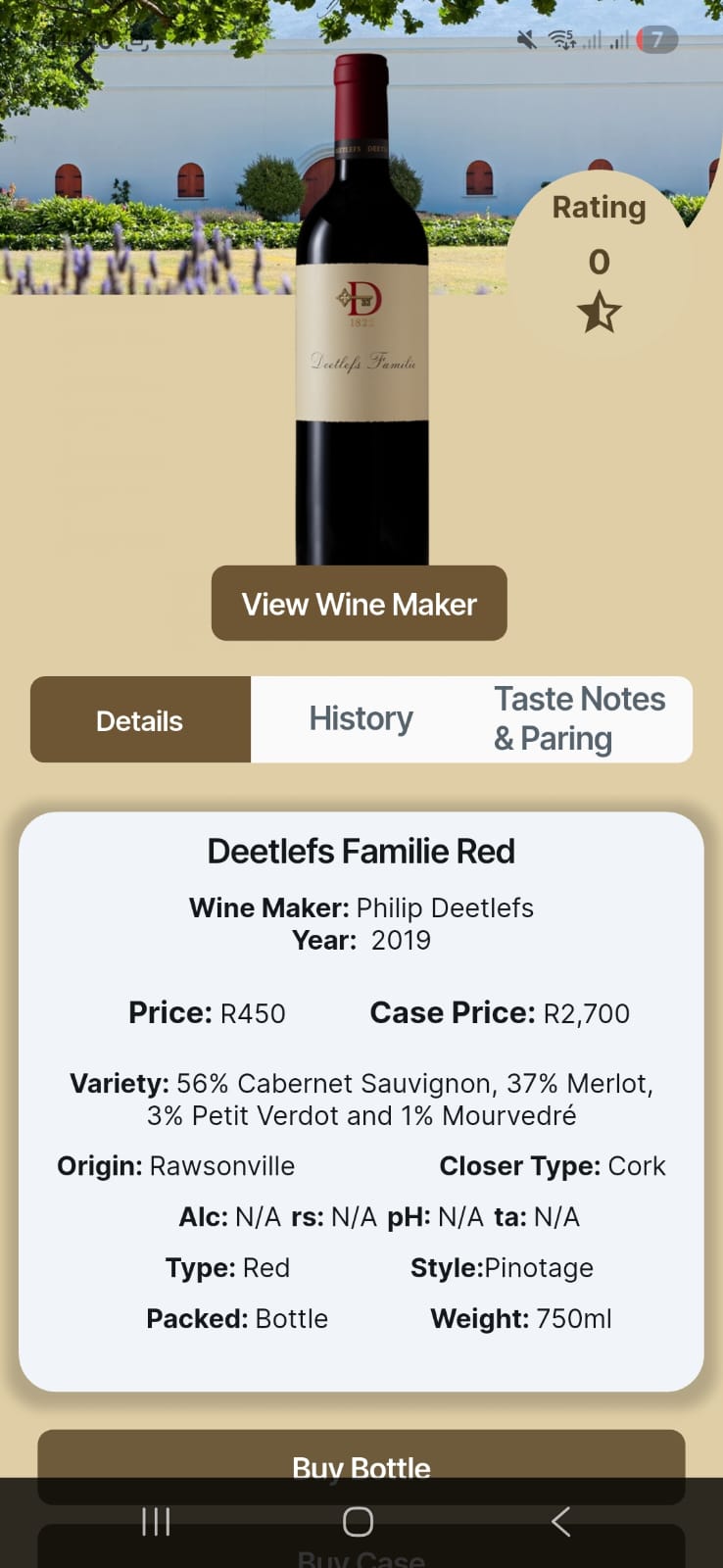Image resolution: width=723 pixels, height=1568 pixels.
Task: Tap the Deetlefs Familie Red title
Action: (361, 851)
